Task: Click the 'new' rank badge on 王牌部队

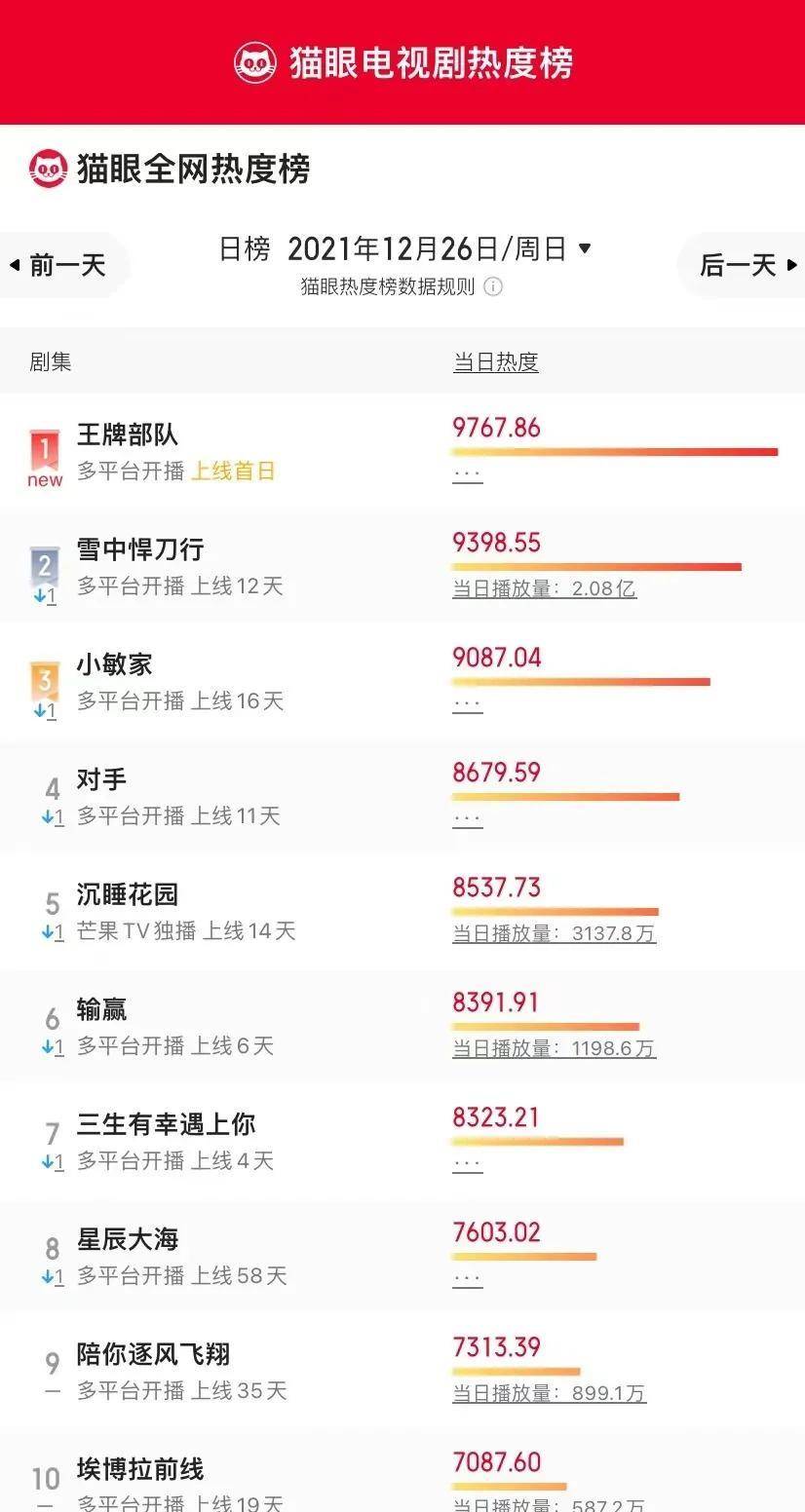Action: 43,457
